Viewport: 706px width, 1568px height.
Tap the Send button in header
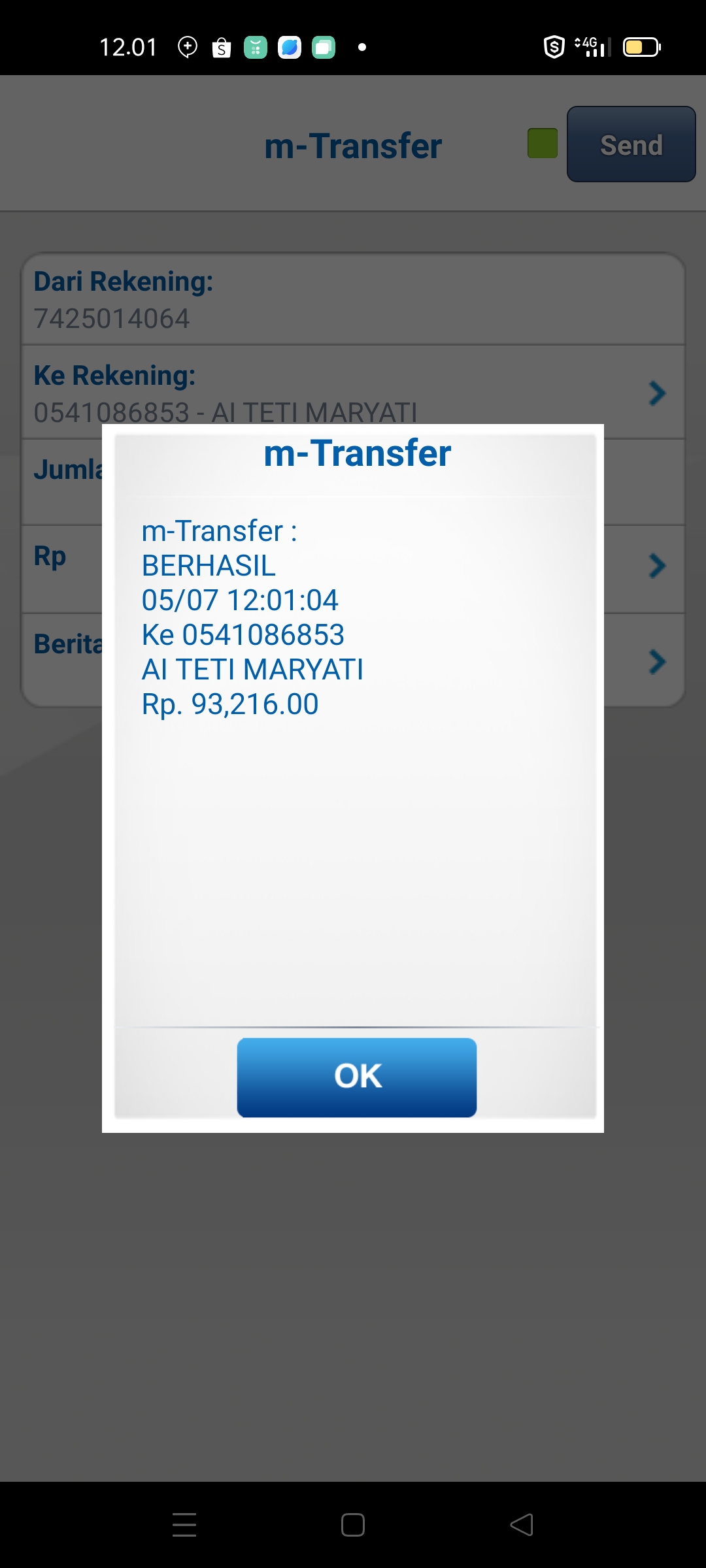pyautogui.click(x=631, y=144)
